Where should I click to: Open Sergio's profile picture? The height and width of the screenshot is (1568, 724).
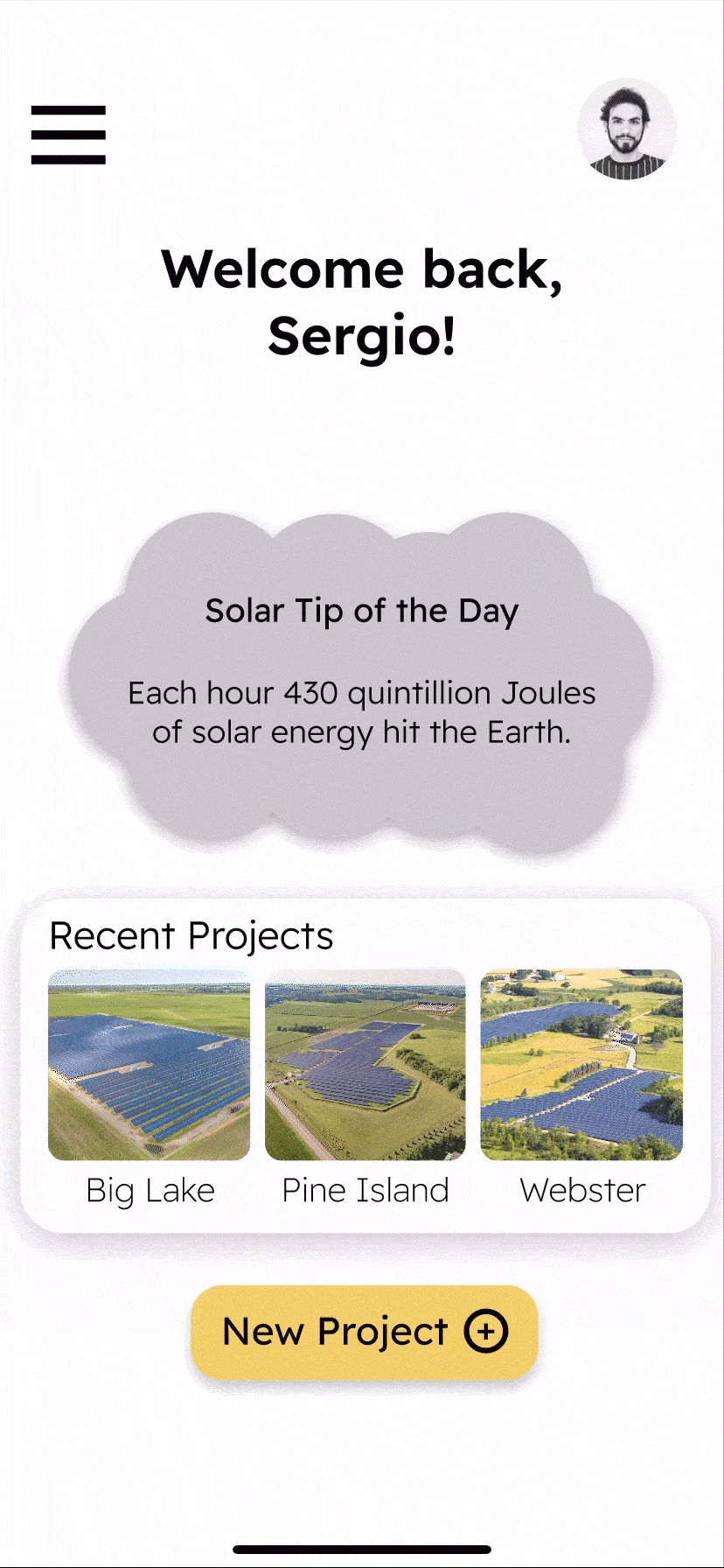[627, 129]
